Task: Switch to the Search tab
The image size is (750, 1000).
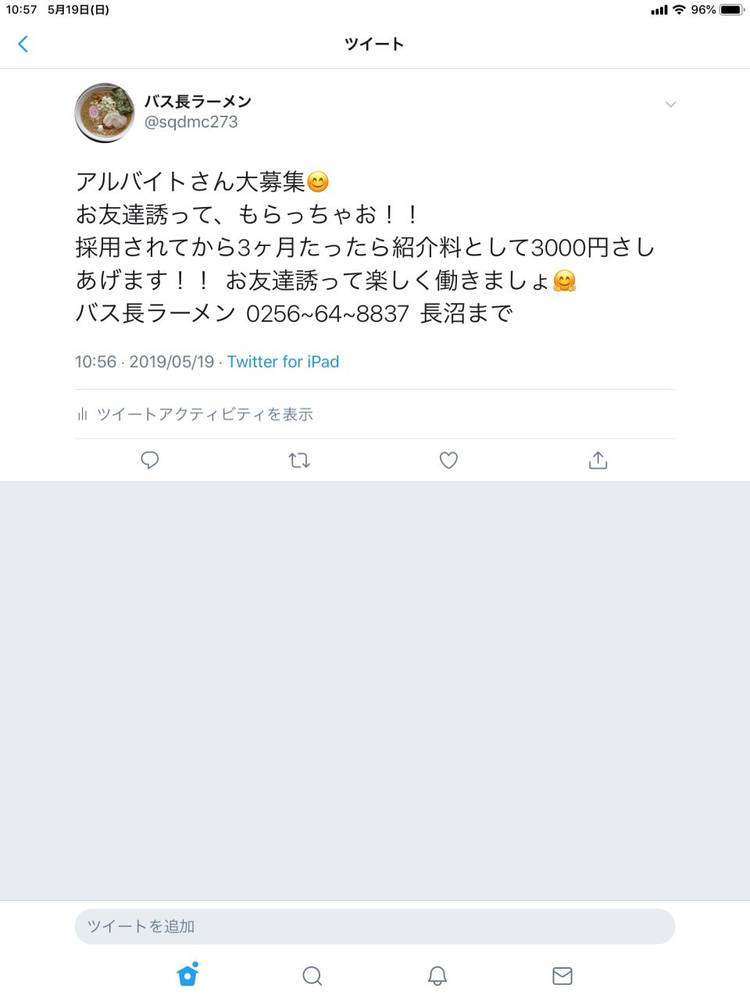Action: point(312,975)
